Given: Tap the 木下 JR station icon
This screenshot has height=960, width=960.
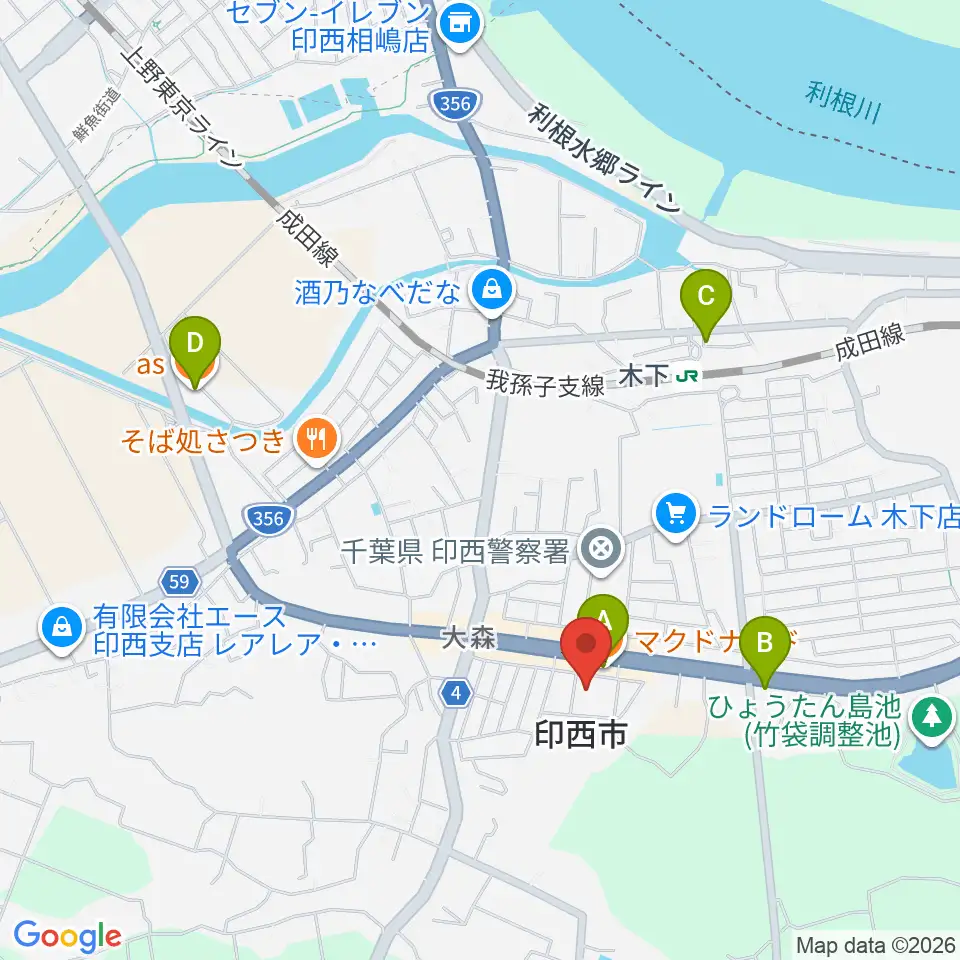Looking at the screenshot, I should click(x=687, y=377).
